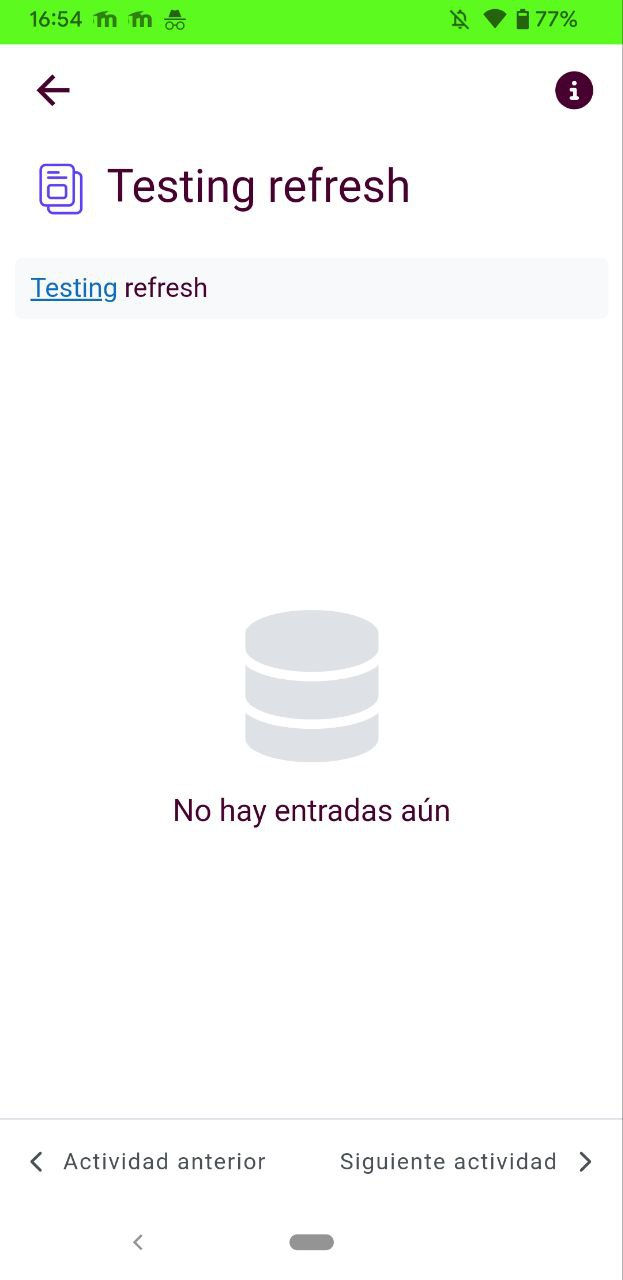This screenshot has width=623, height=1280.
Task: Follow the underlined Testing link
Action: [74, 288]
